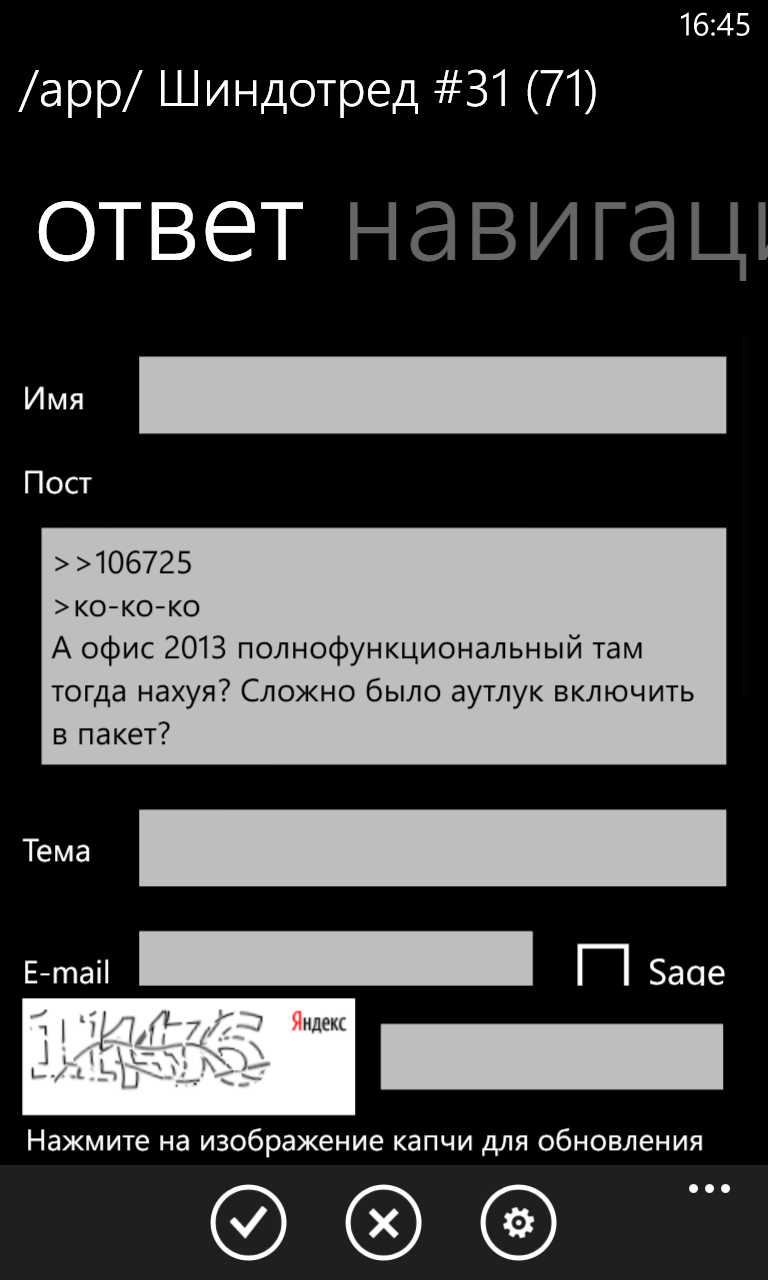768x1280 pixels.
Task: Refresh the Yandex captcha image
Action: click(189, 1056)
